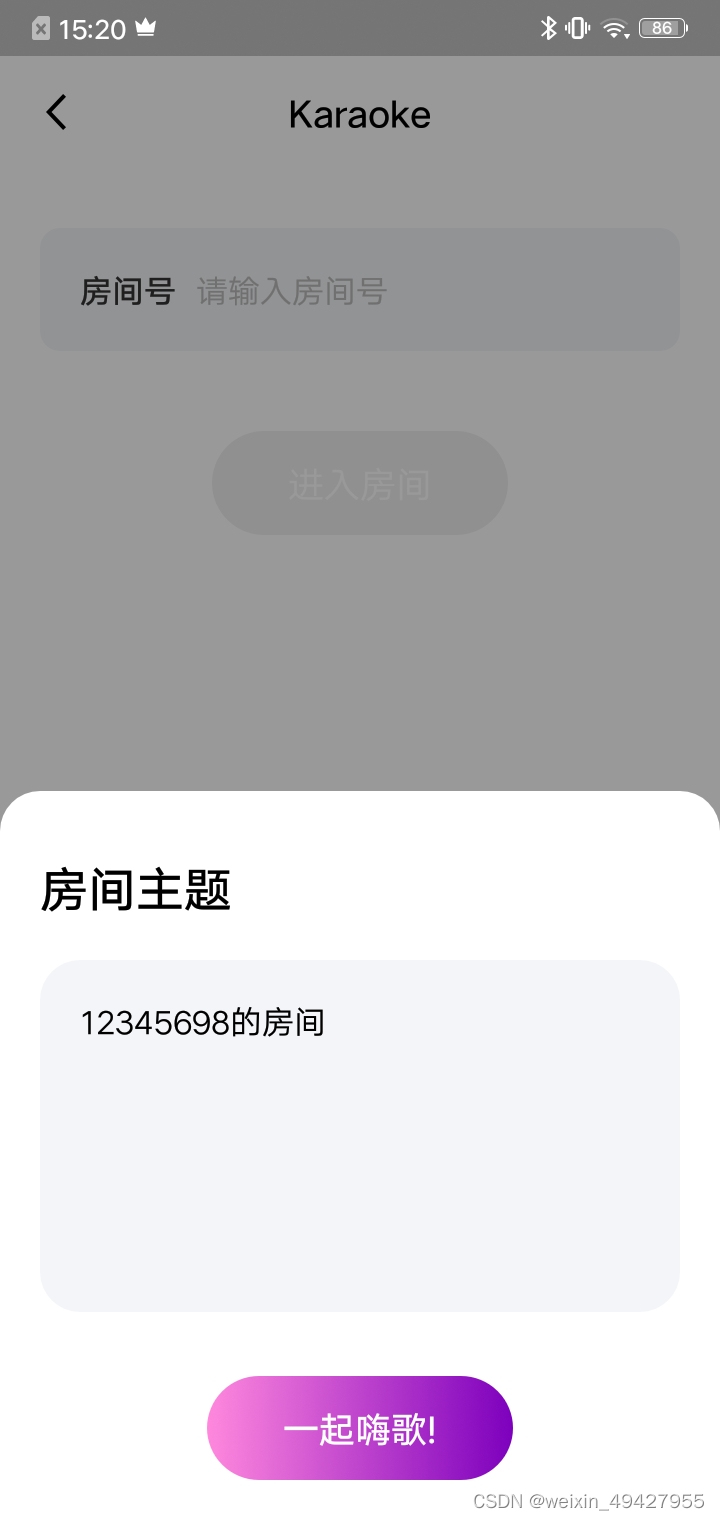Tap the disabled 进入房间 button
Screen dimensions: 720x1520
pyautogui.click(x=360, y=483)
